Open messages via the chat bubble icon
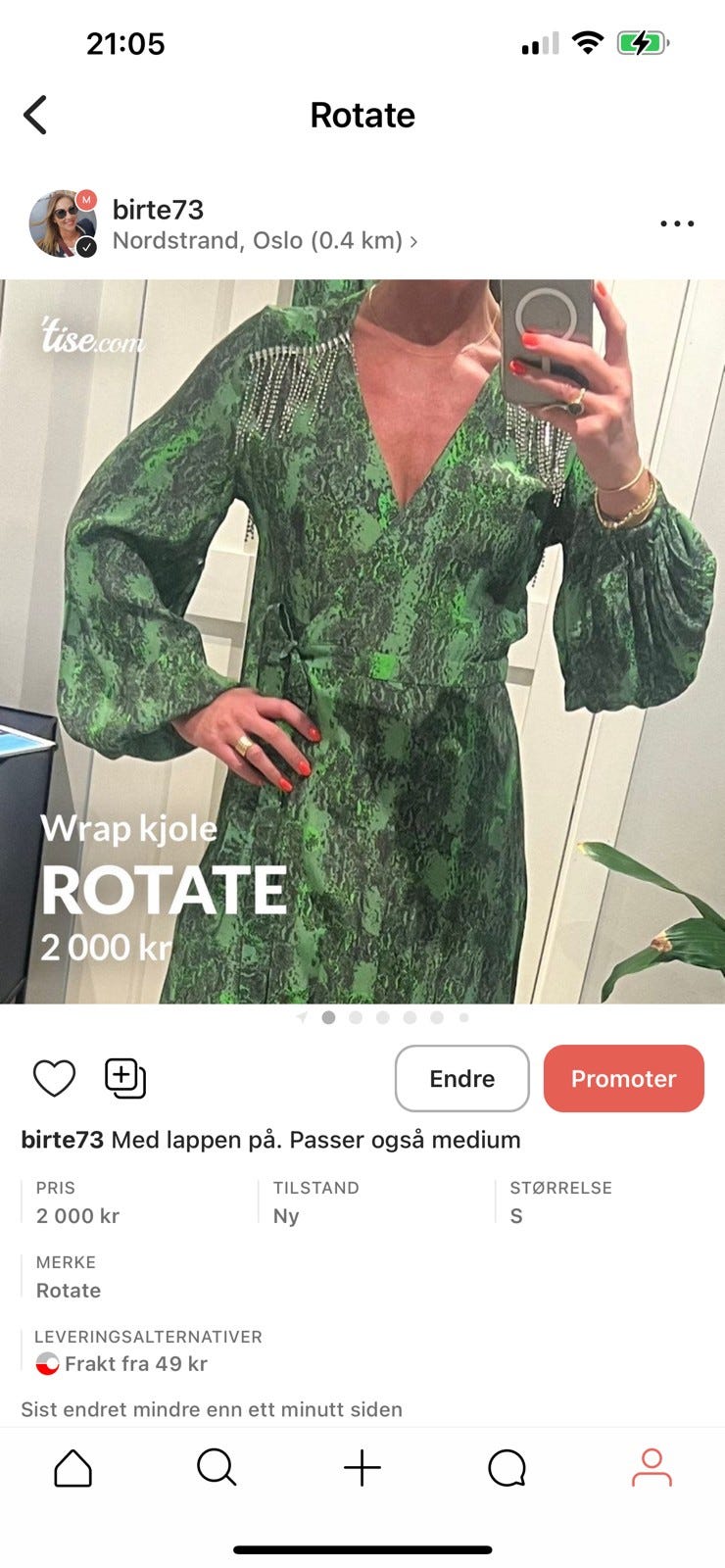Image resolution: width=725 pixels, height=1568 pixels. coord(507,1467)
